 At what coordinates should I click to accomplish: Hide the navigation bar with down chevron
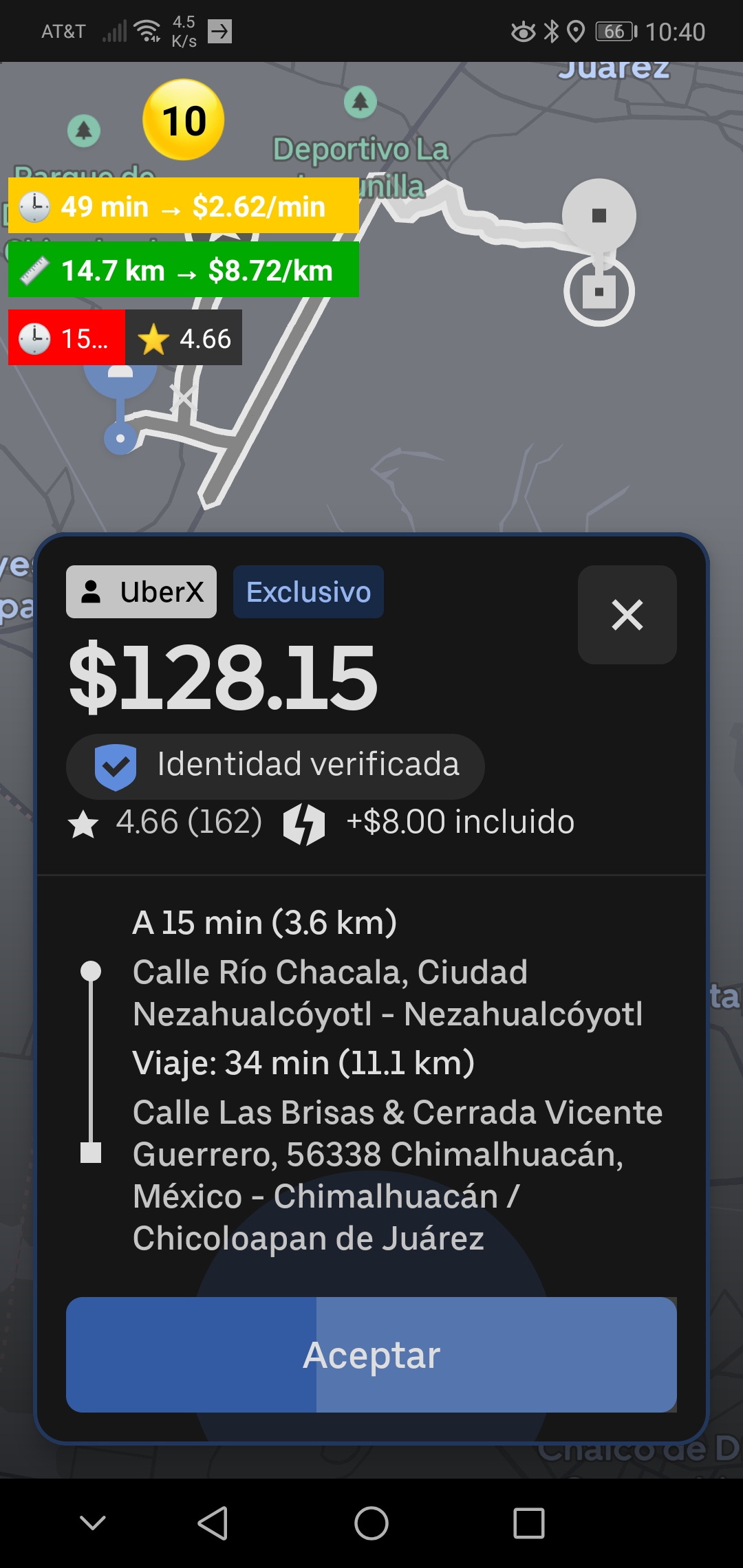point(93,1523)
